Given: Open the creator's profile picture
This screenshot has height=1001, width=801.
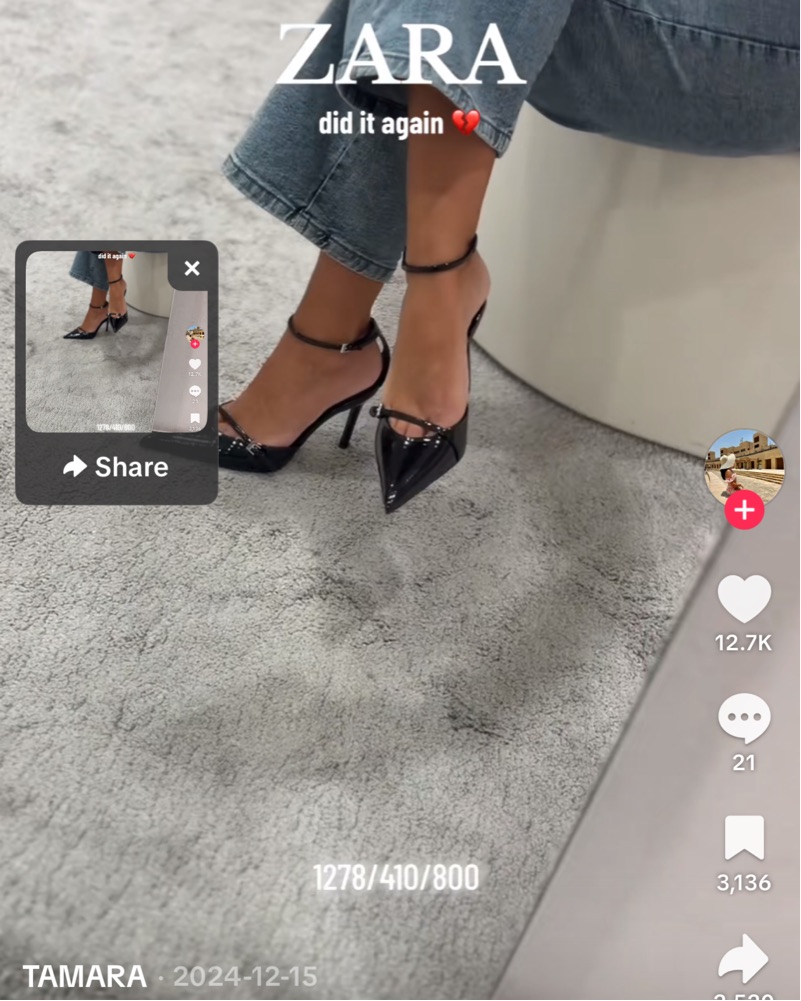Looking at the screenshot, I should coord(743,463).
